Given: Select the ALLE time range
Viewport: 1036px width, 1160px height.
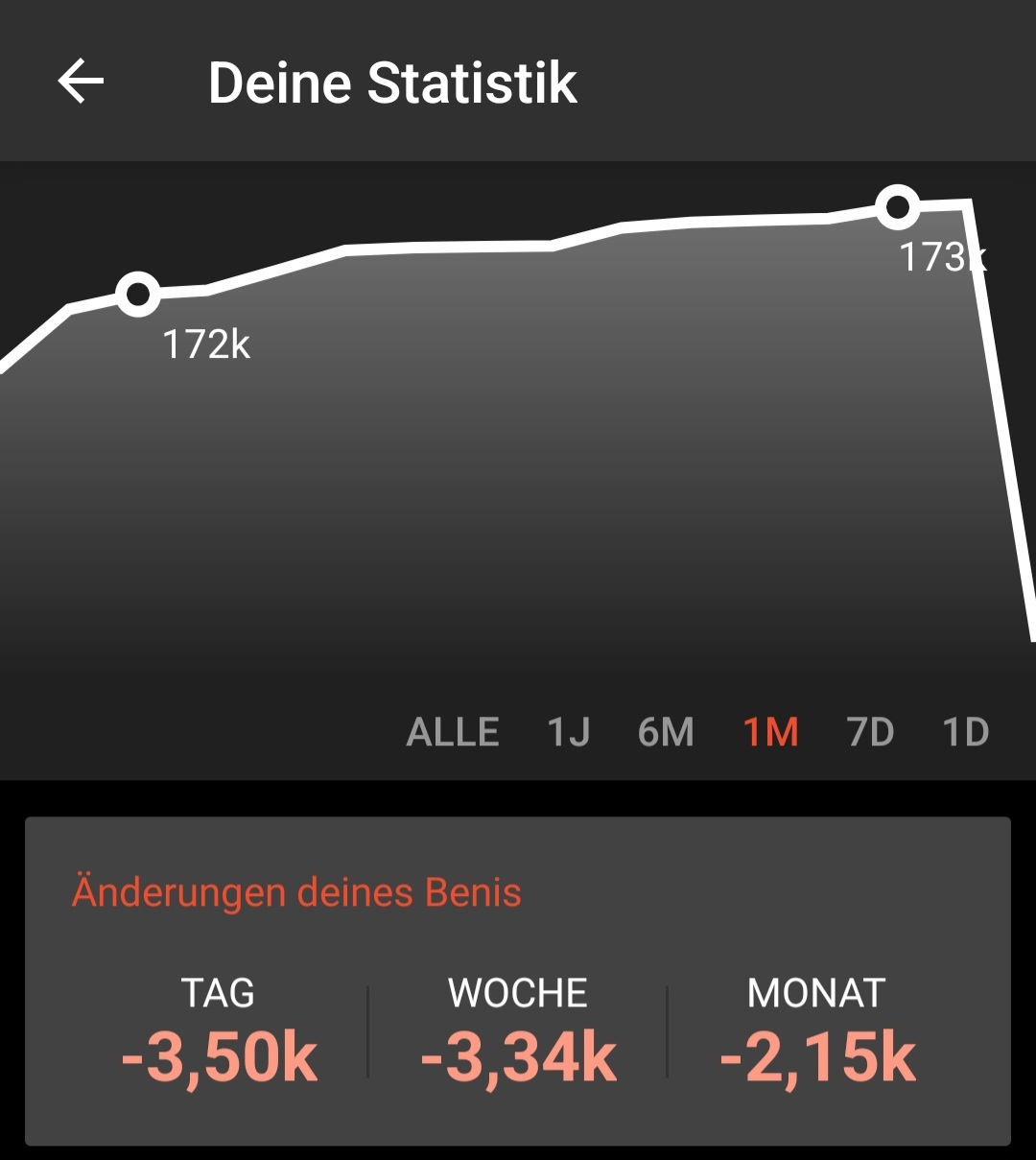Looking at the screenshot, I should pyautogui.click(x=453, y=732).
